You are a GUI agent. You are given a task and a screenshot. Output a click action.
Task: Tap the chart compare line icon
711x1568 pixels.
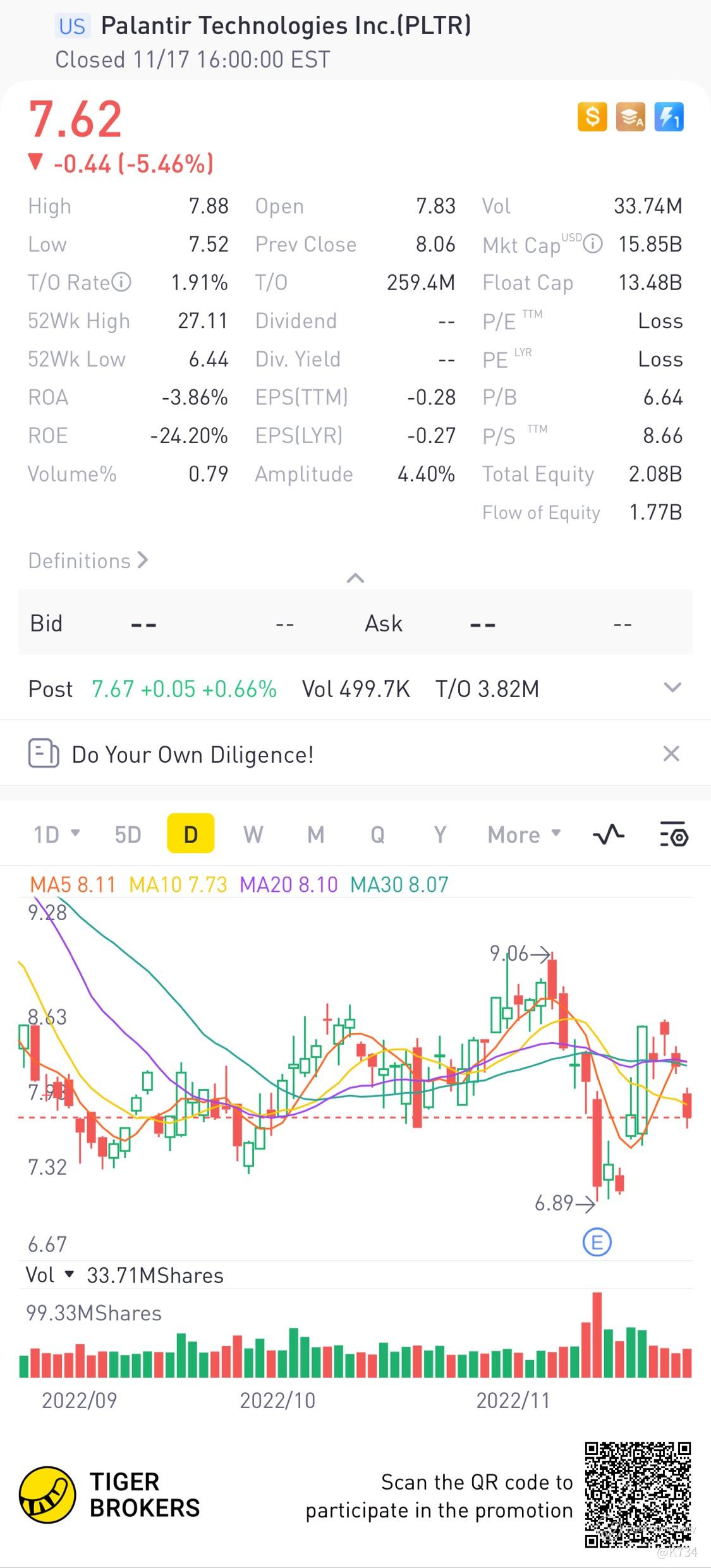(x=609, y=835)
